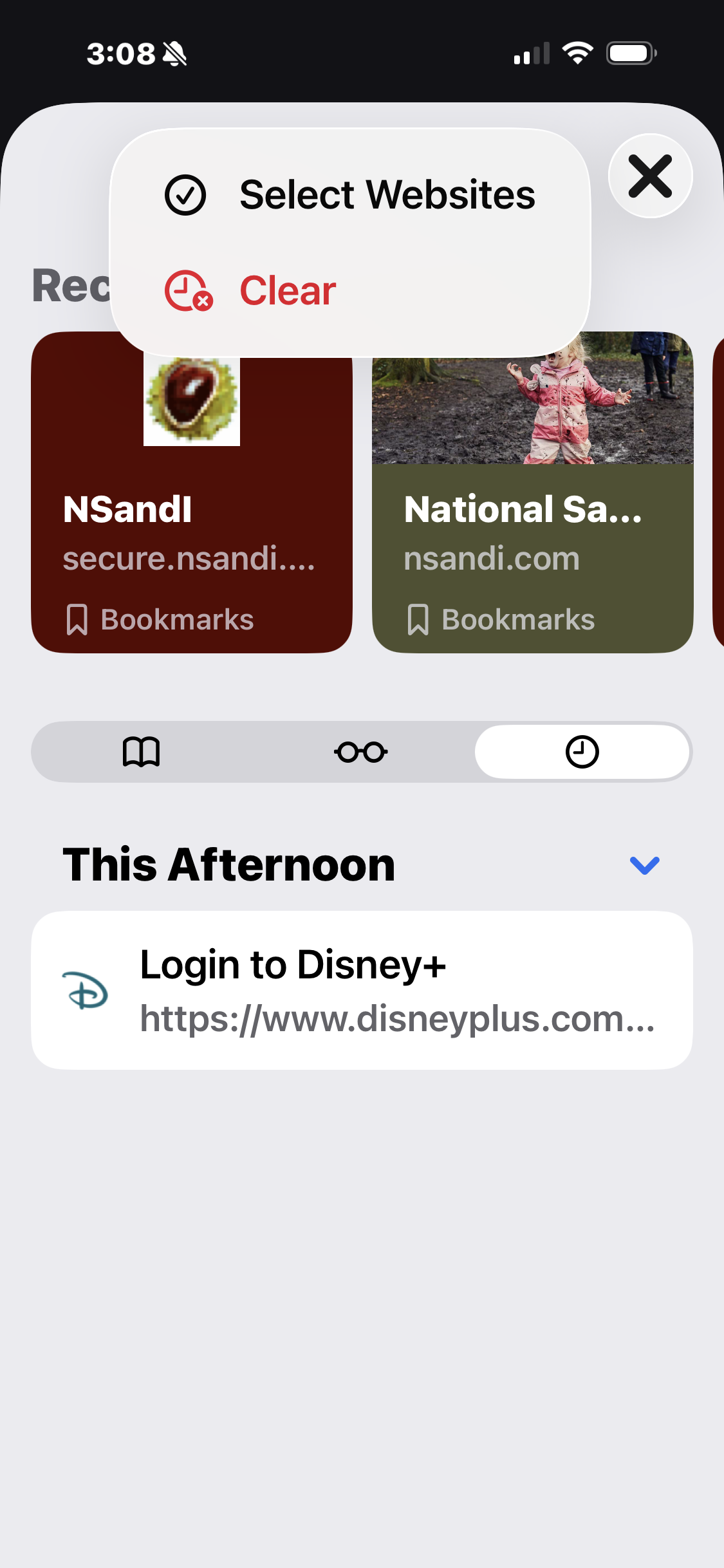Open the Login to Disney+ history entry
This screenshot has height=1568, width=724.
tap(362, 990)
